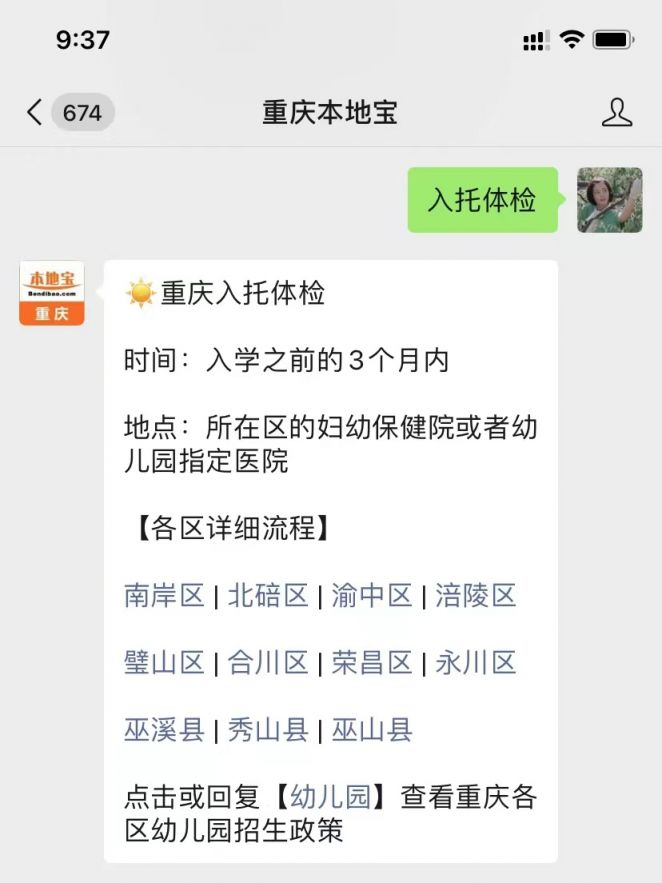Open the 北碚区 link
Image resolution: width=662 pixels, height=883 pixels.
[268, 596]
